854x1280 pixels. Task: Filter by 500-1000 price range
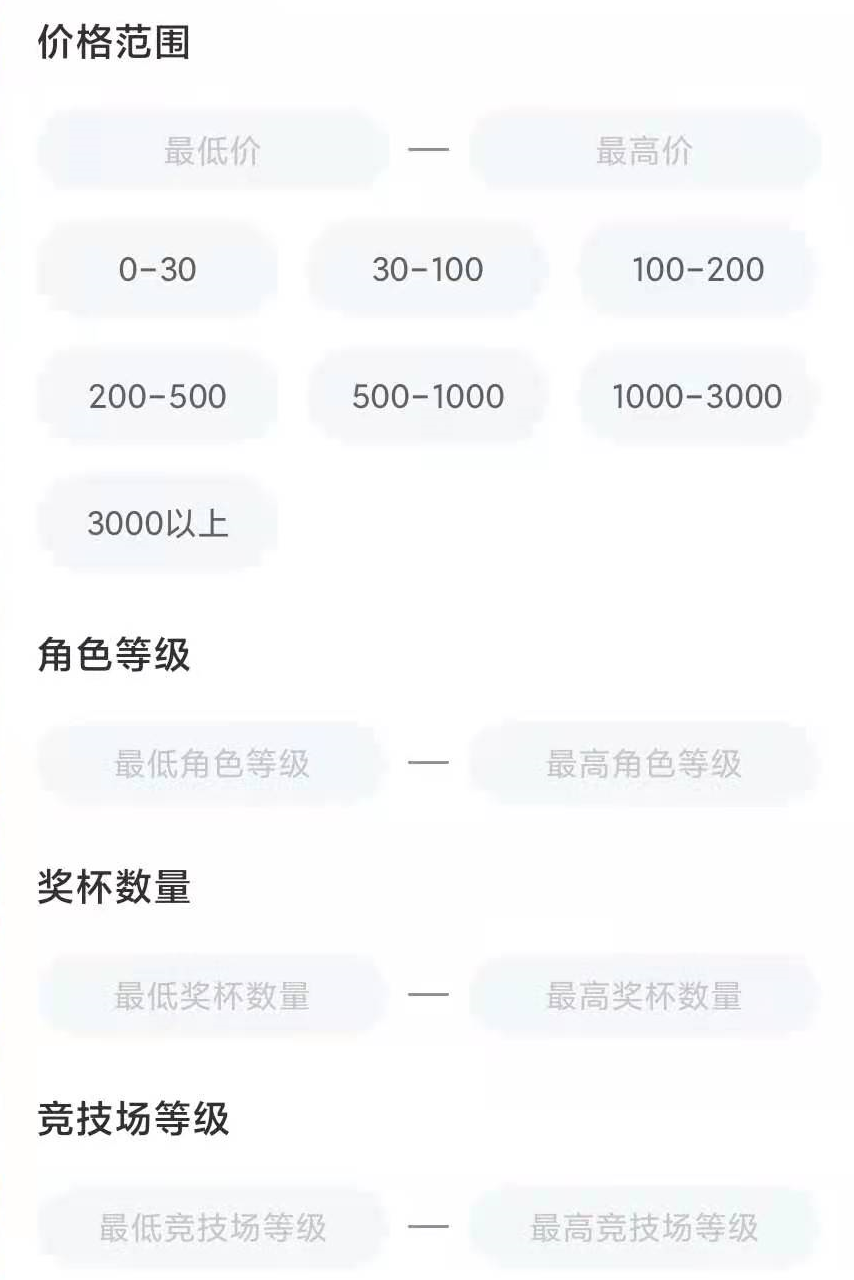pos(427,396)
